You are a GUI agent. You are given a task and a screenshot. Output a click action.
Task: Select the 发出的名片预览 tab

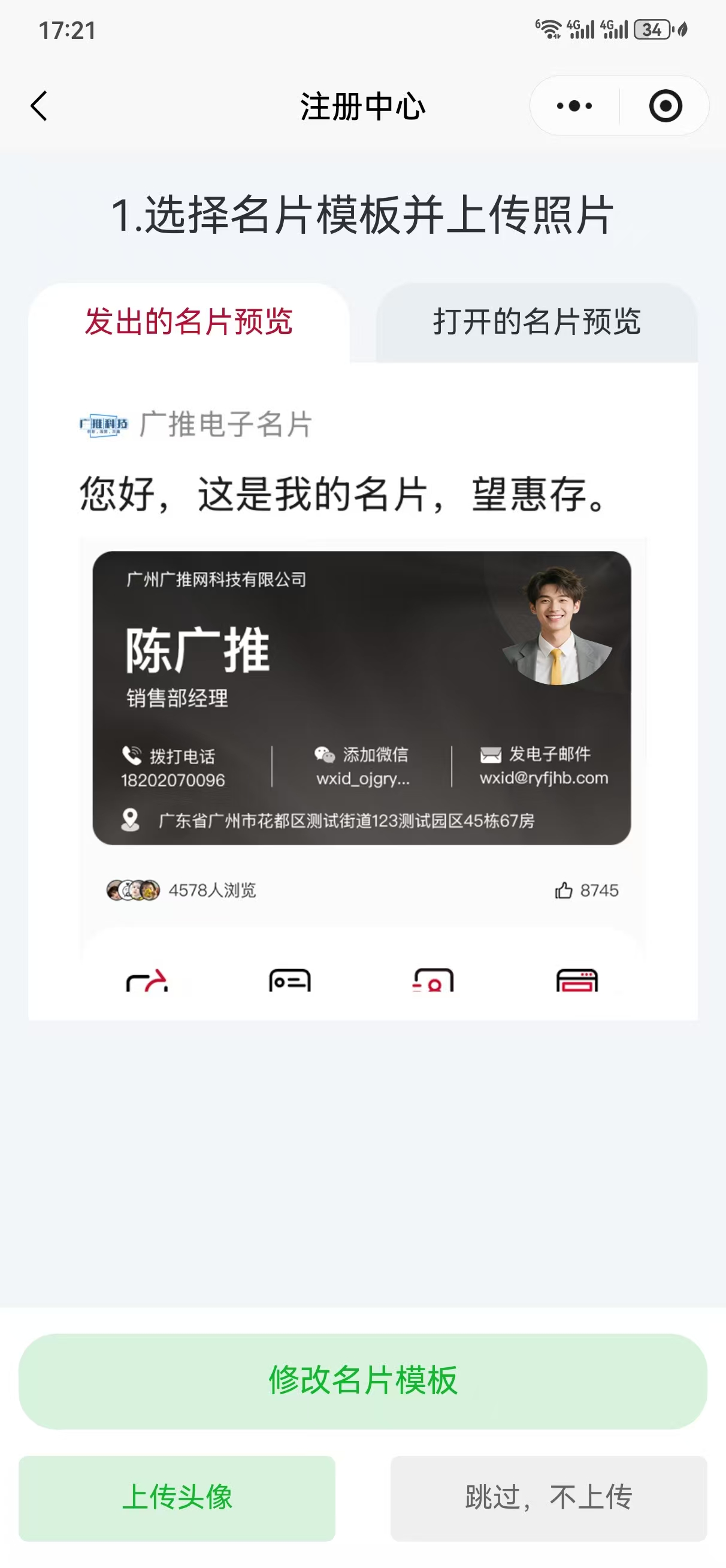point(189,323)
